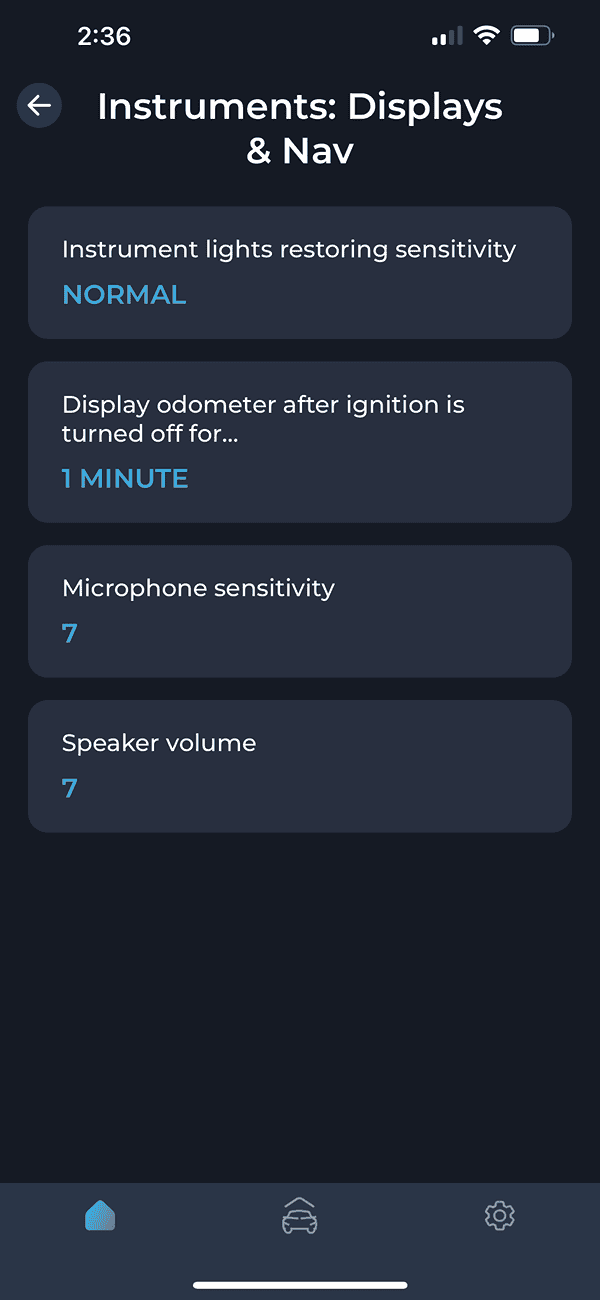
Task: Open the Speaker volume setting
Action: coord(300,766)
